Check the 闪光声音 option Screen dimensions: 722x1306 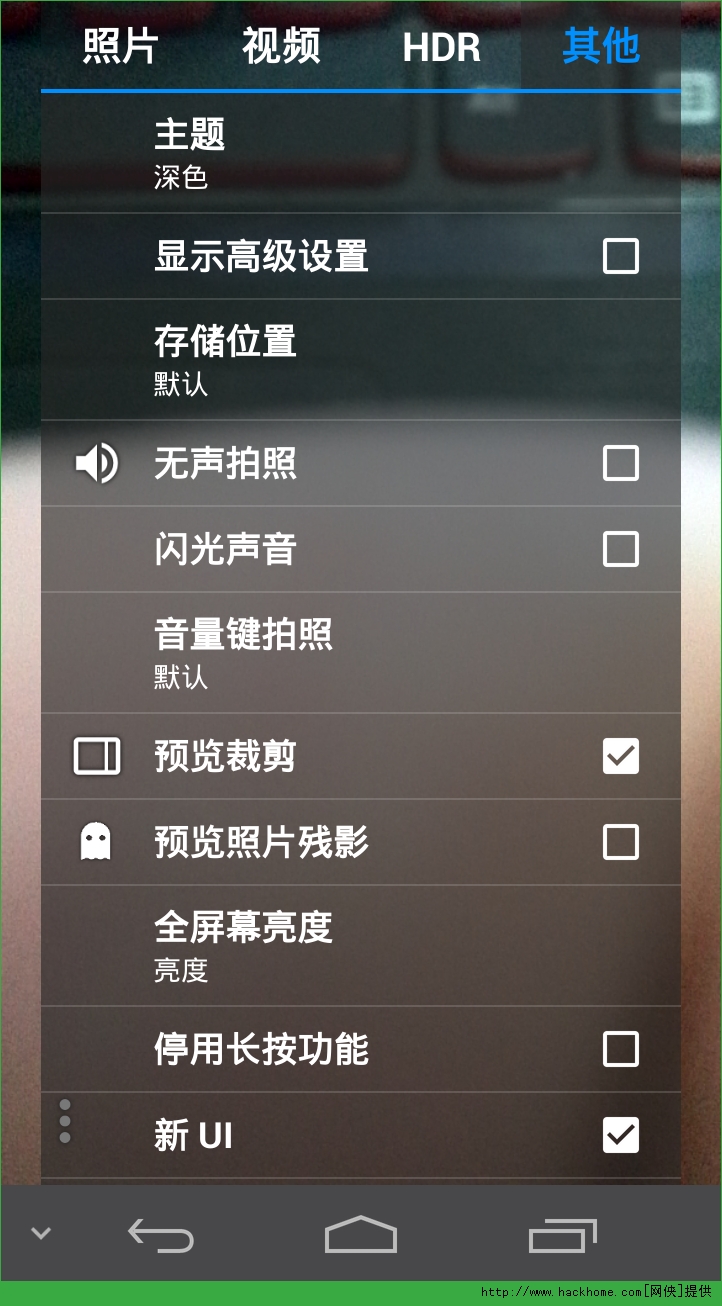pyautogui.click(x=620, y=549)
